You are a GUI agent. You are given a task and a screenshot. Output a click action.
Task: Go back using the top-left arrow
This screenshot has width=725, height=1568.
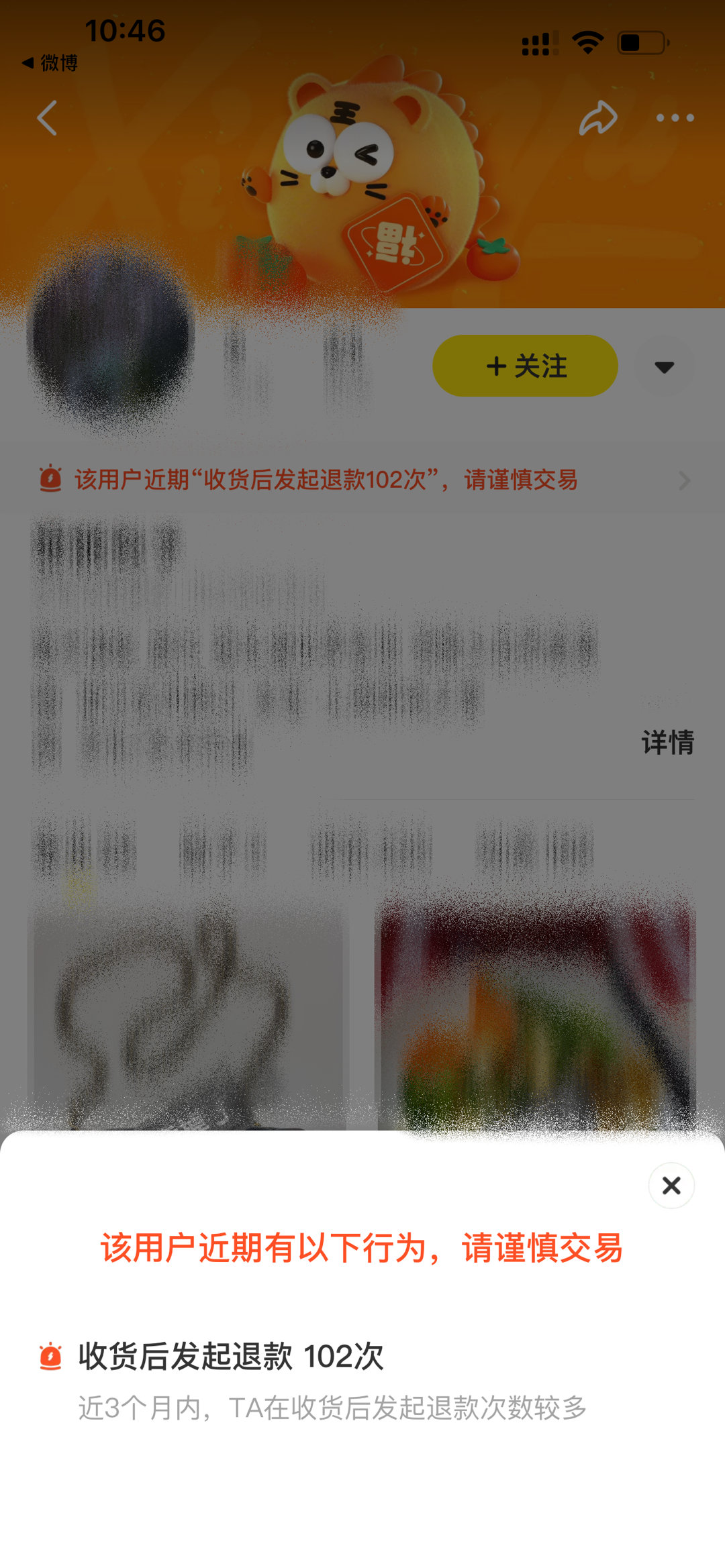tap(47, 118)
